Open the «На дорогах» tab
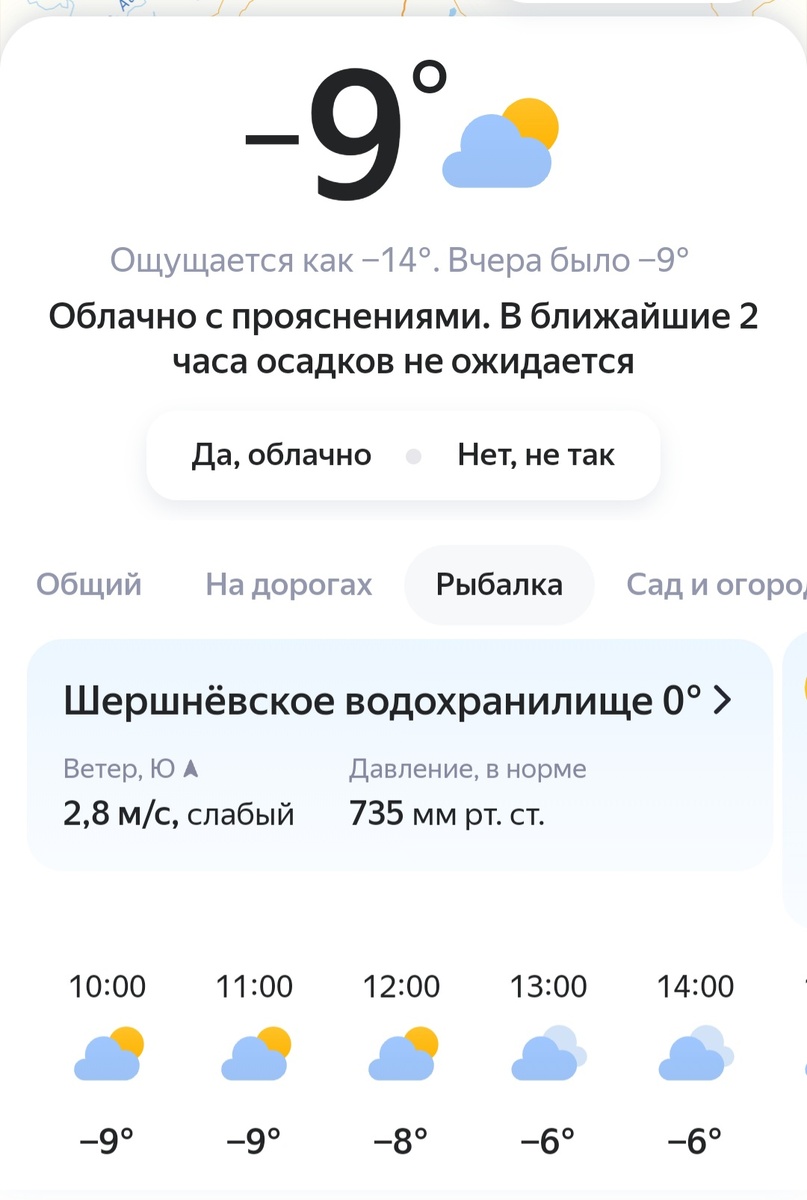 (288, 584)
